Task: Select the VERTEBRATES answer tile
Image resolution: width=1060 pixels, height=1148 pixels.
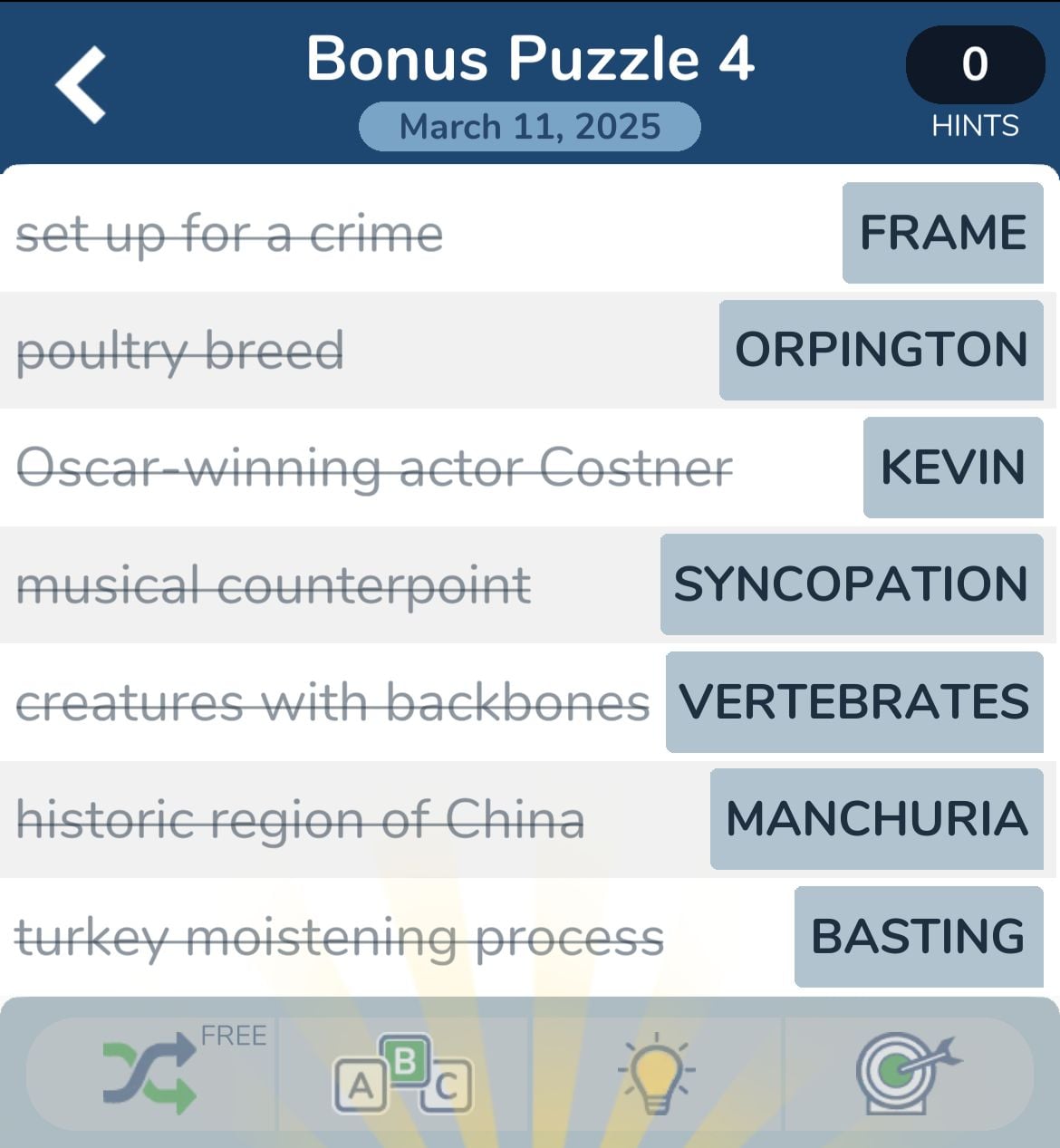Action: tap(854, 702)
